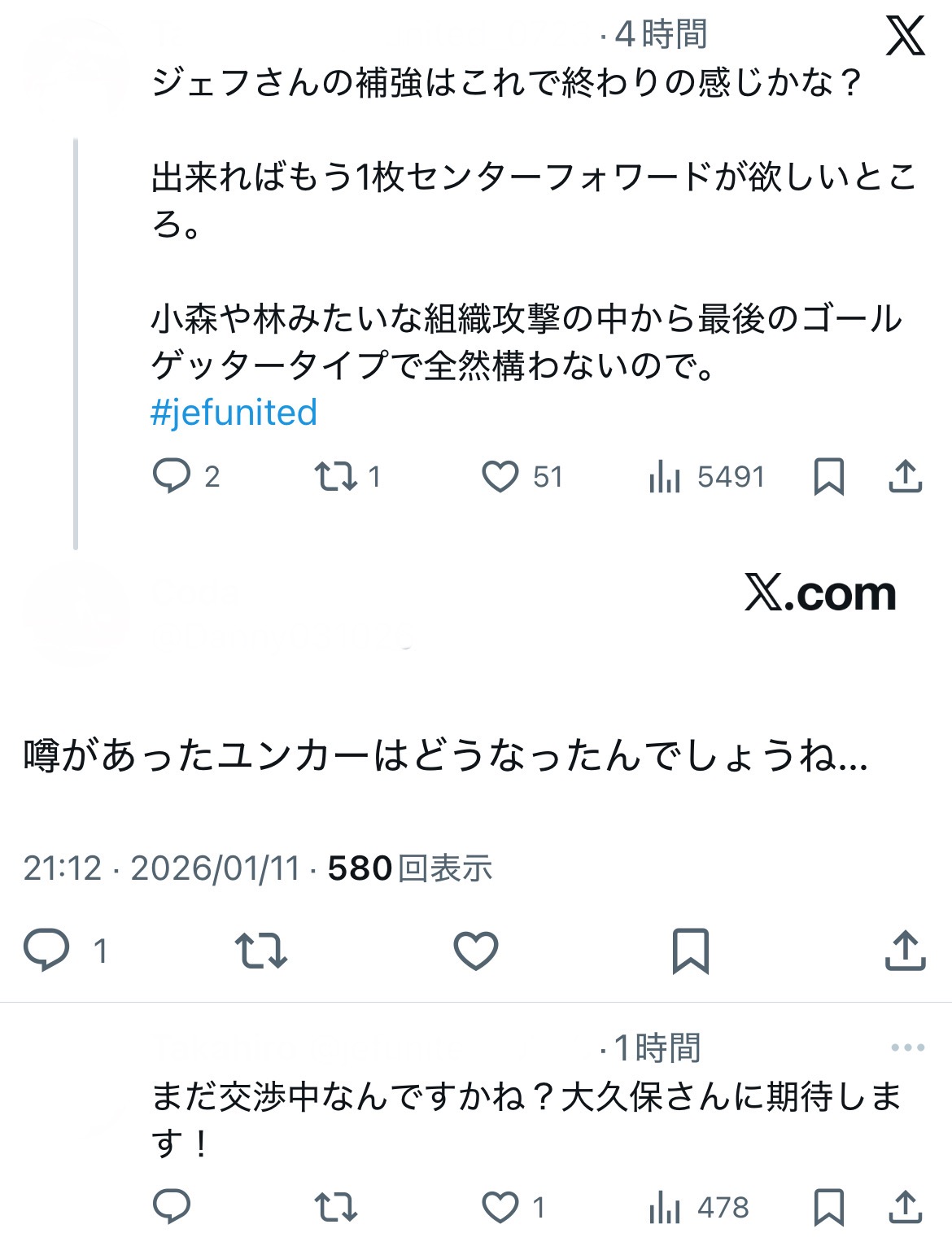Reply to the main post about ユンカー

pos(46,950)
